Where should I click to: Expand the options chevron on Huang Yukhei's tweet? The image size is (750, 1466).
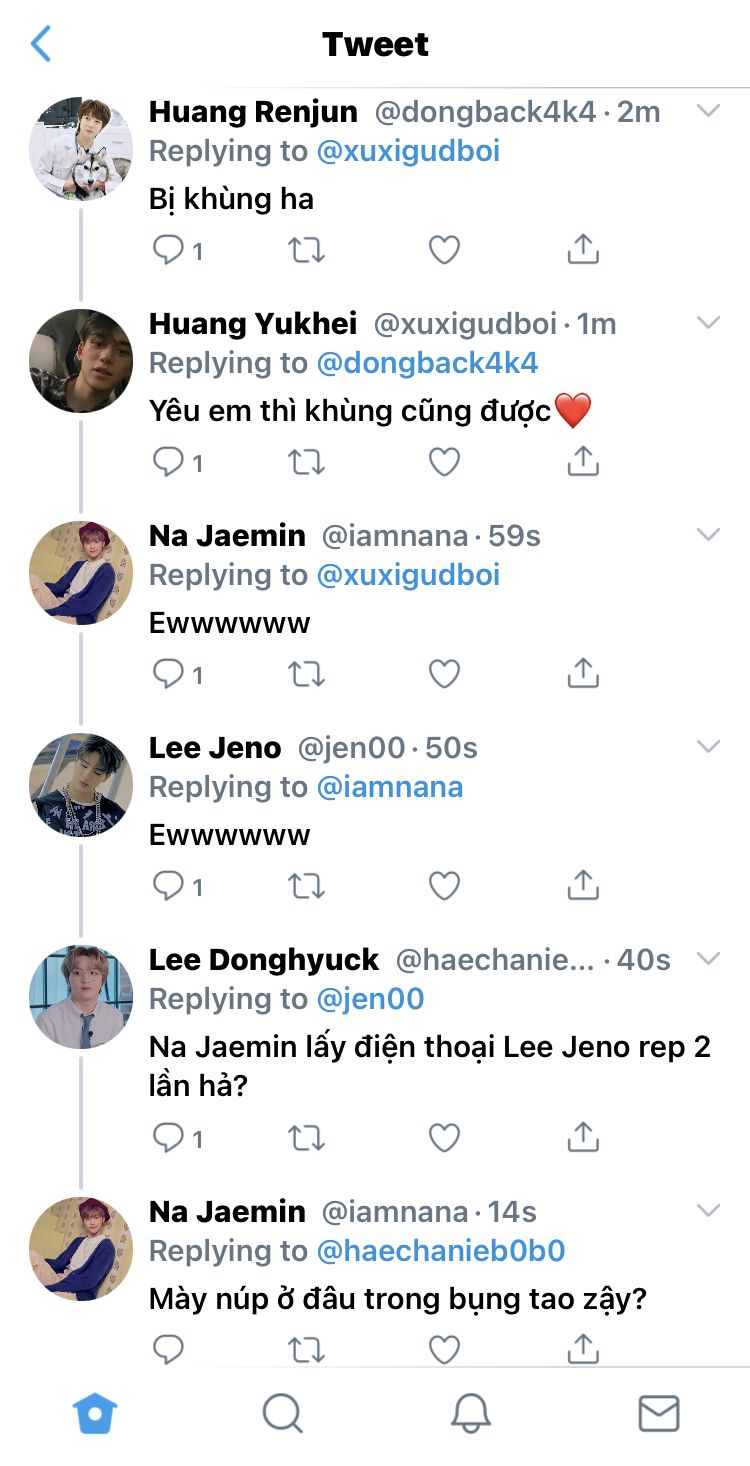pos(708,323)
